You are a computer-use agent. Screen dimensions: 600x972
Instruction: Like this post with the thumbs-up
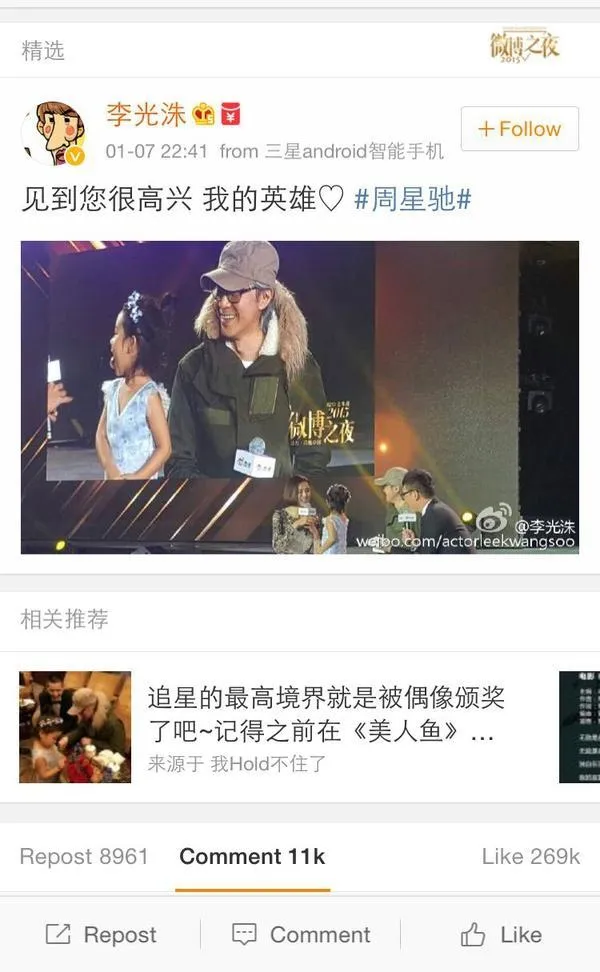tap(501, 935)
